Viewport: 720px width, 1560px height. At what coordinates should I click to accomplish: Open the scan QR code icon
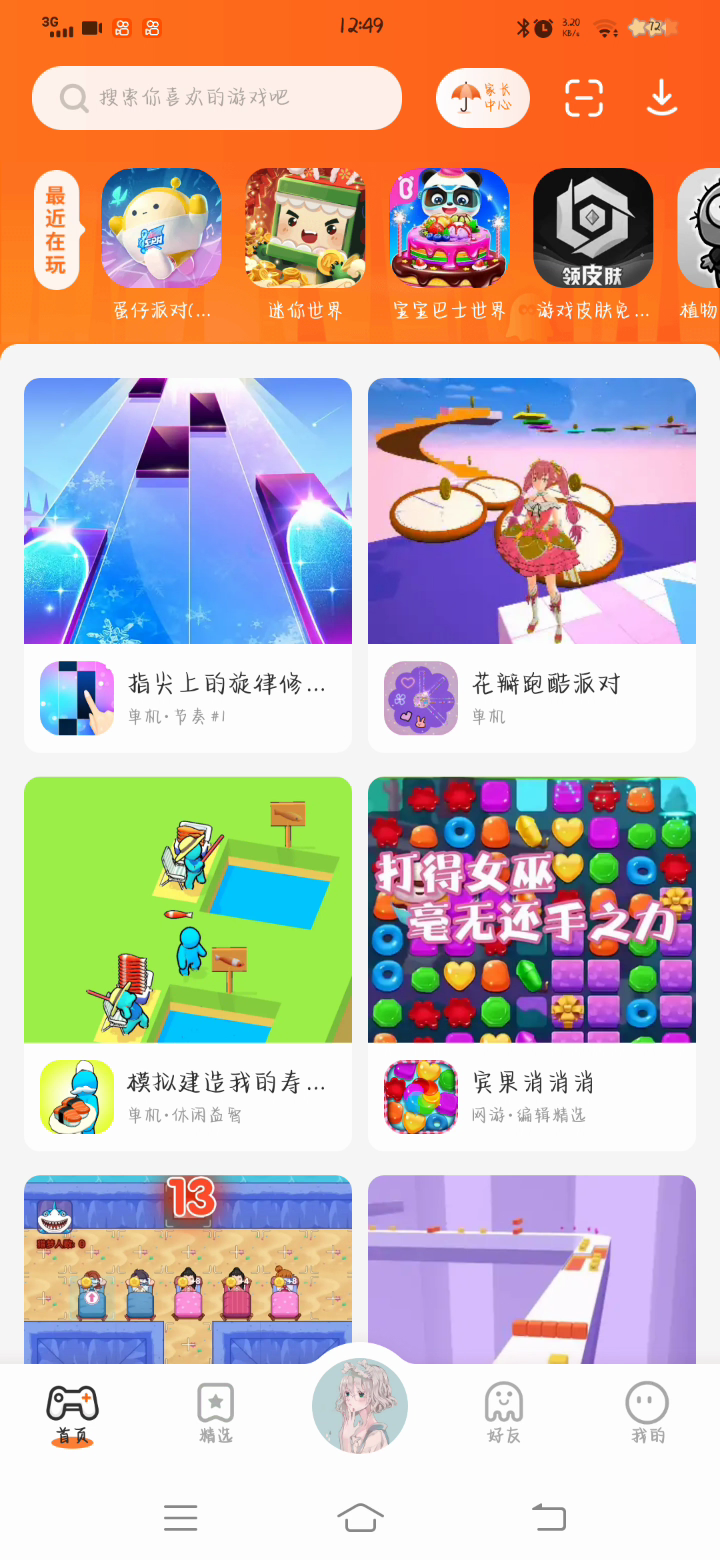(x=584, y=98)
